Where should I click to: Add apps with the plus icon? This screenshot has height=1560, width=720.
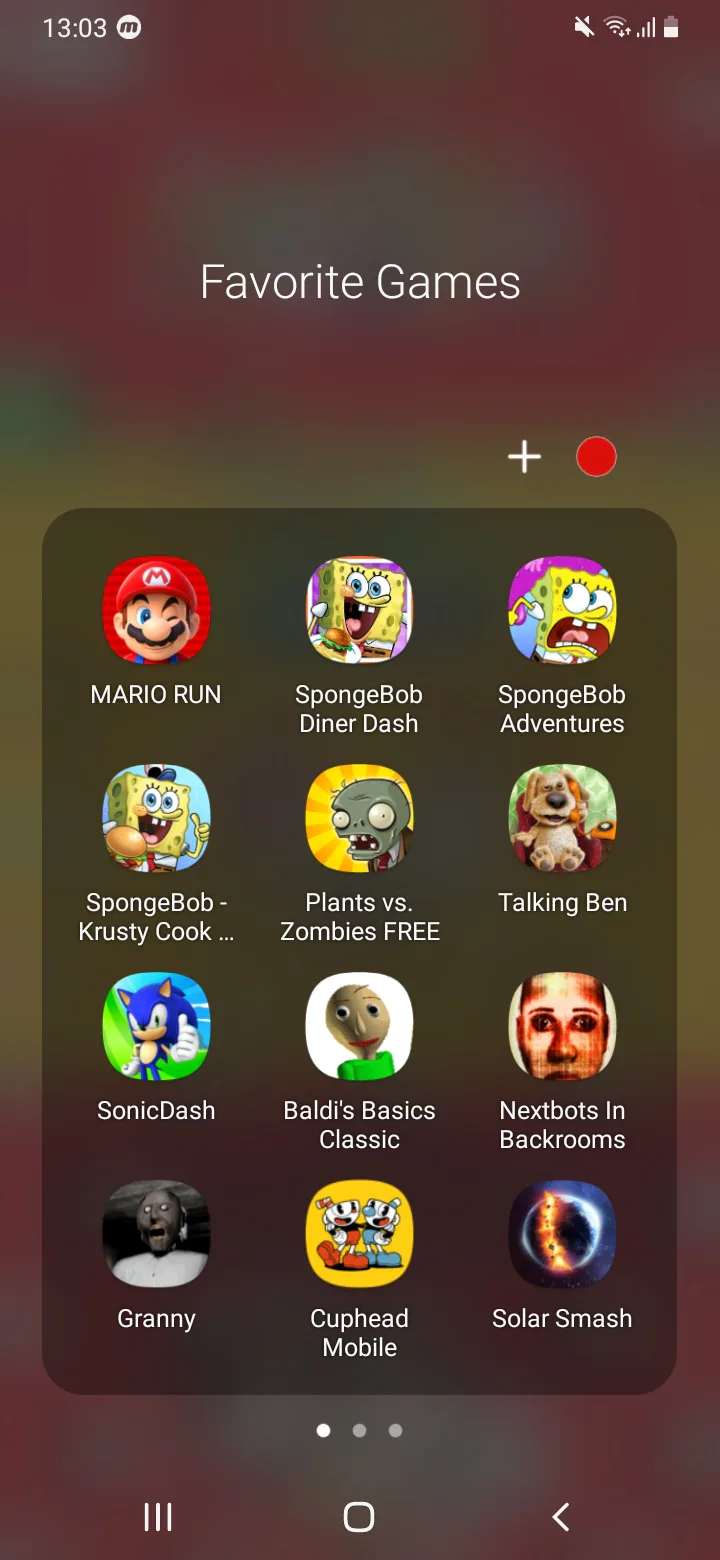click(524, 457)
